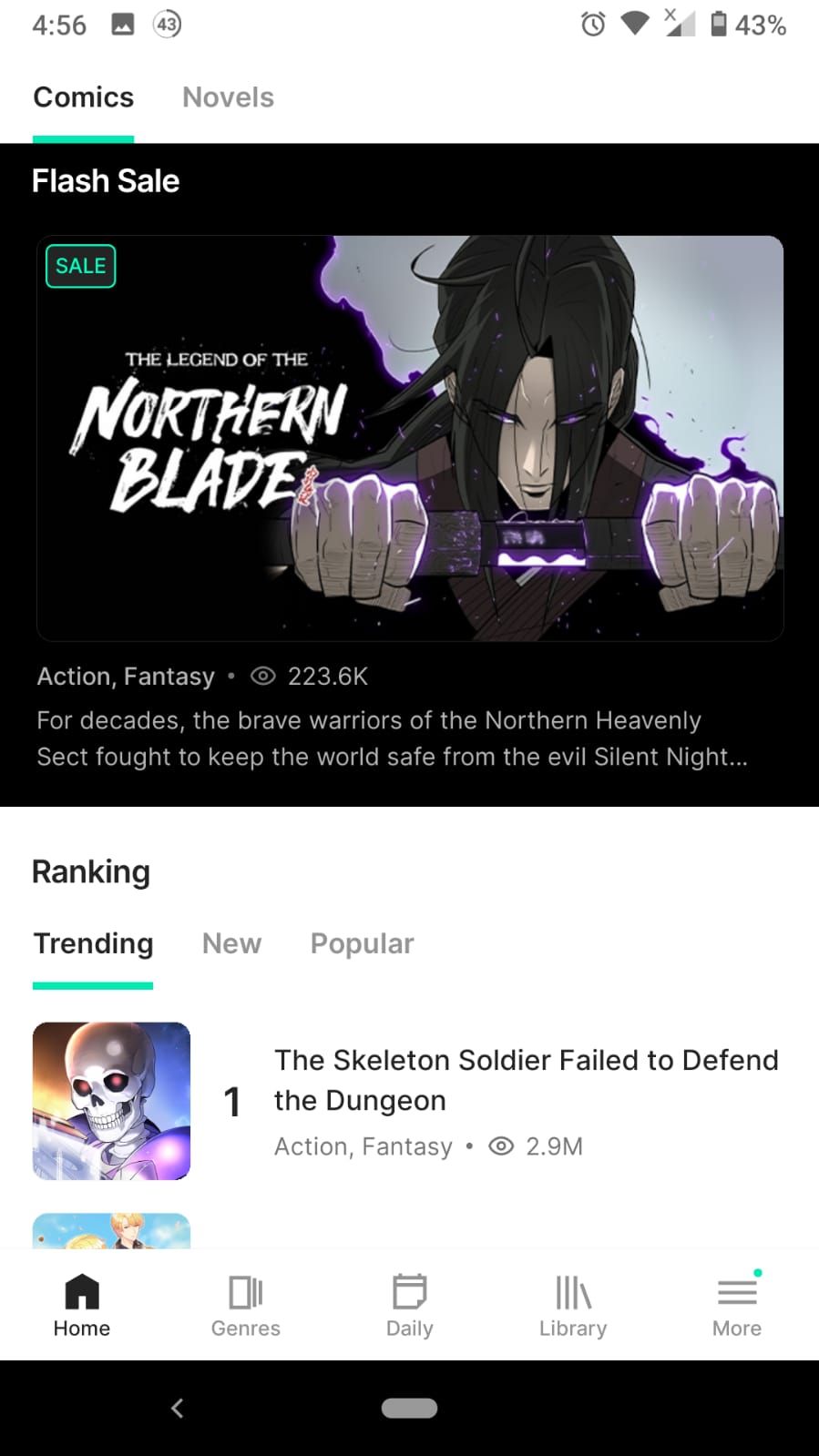
Task: Select the Trending ranking tab
Action: click(x=93, y=943)
